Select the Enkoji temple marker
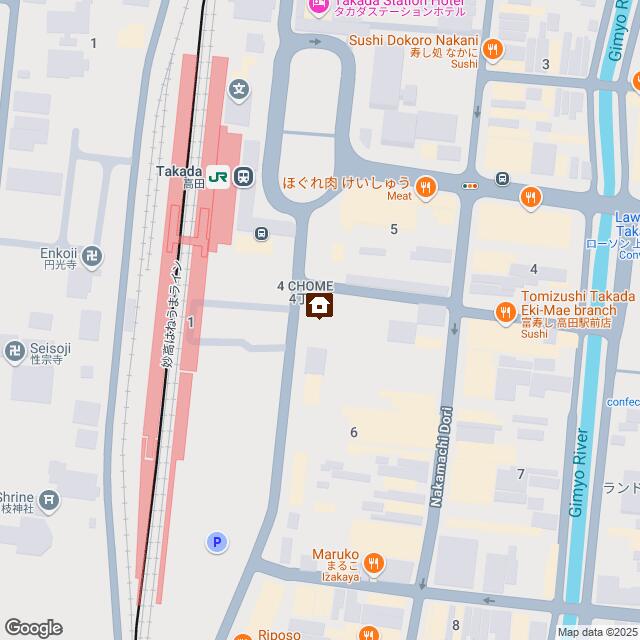 pos(93,255)
